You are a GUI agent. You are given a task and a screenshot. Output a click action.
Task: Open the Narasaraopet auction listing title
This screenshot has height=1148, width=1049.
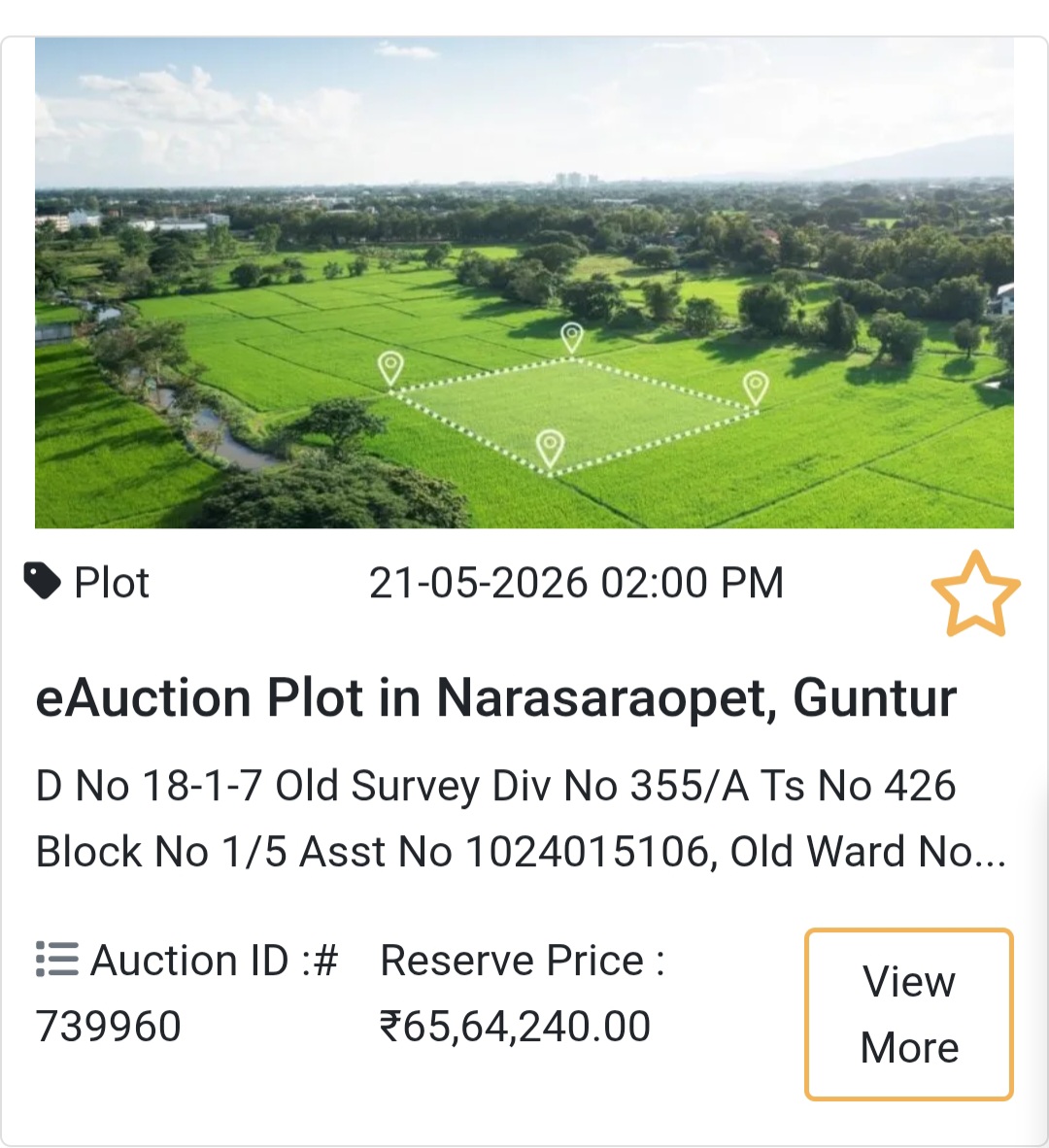pyautogui.click(x=496, y=695)
